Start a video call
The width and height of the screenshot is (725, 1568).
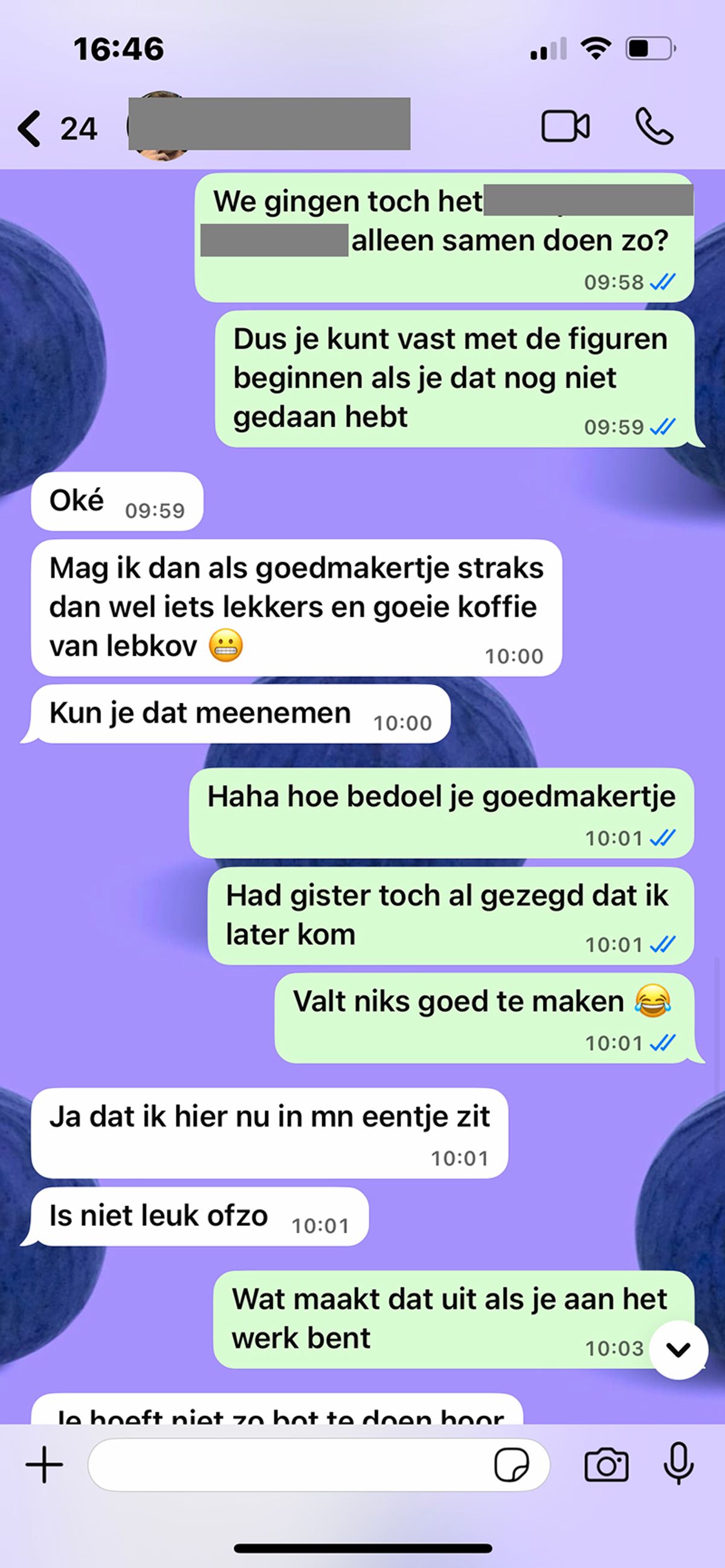(565, 127)
